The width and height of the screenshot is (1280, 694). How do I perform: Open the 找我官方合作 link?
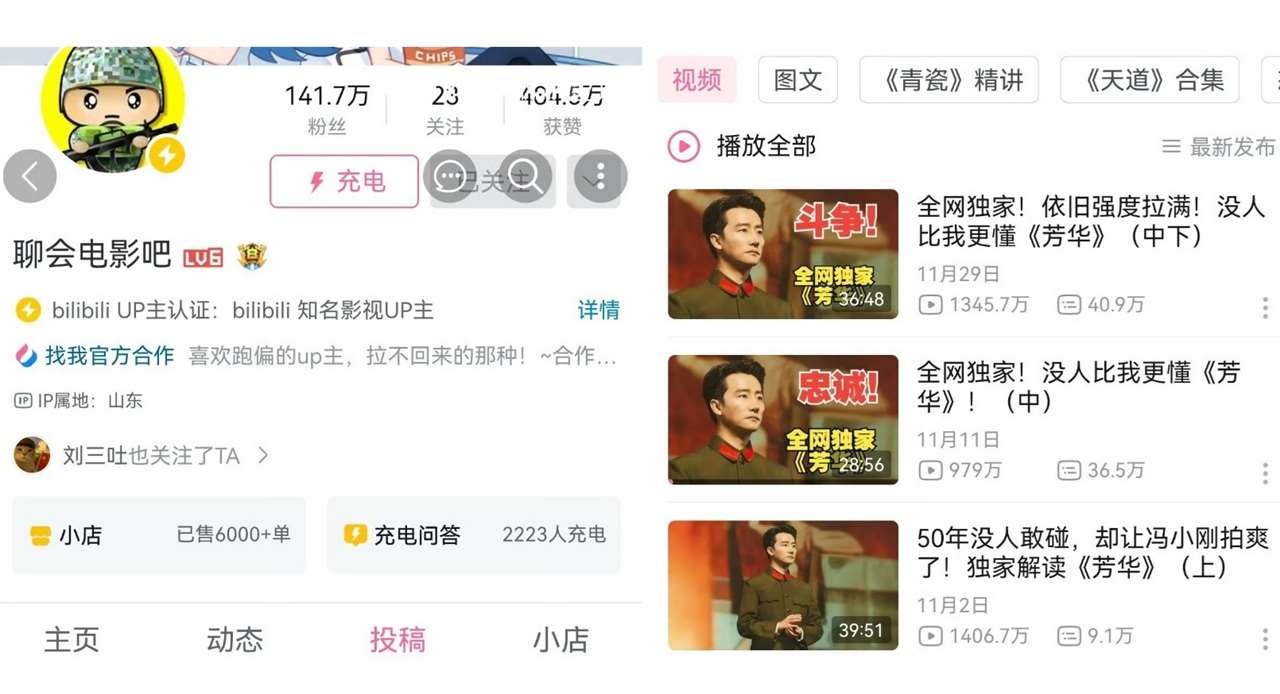pos(108,356)
